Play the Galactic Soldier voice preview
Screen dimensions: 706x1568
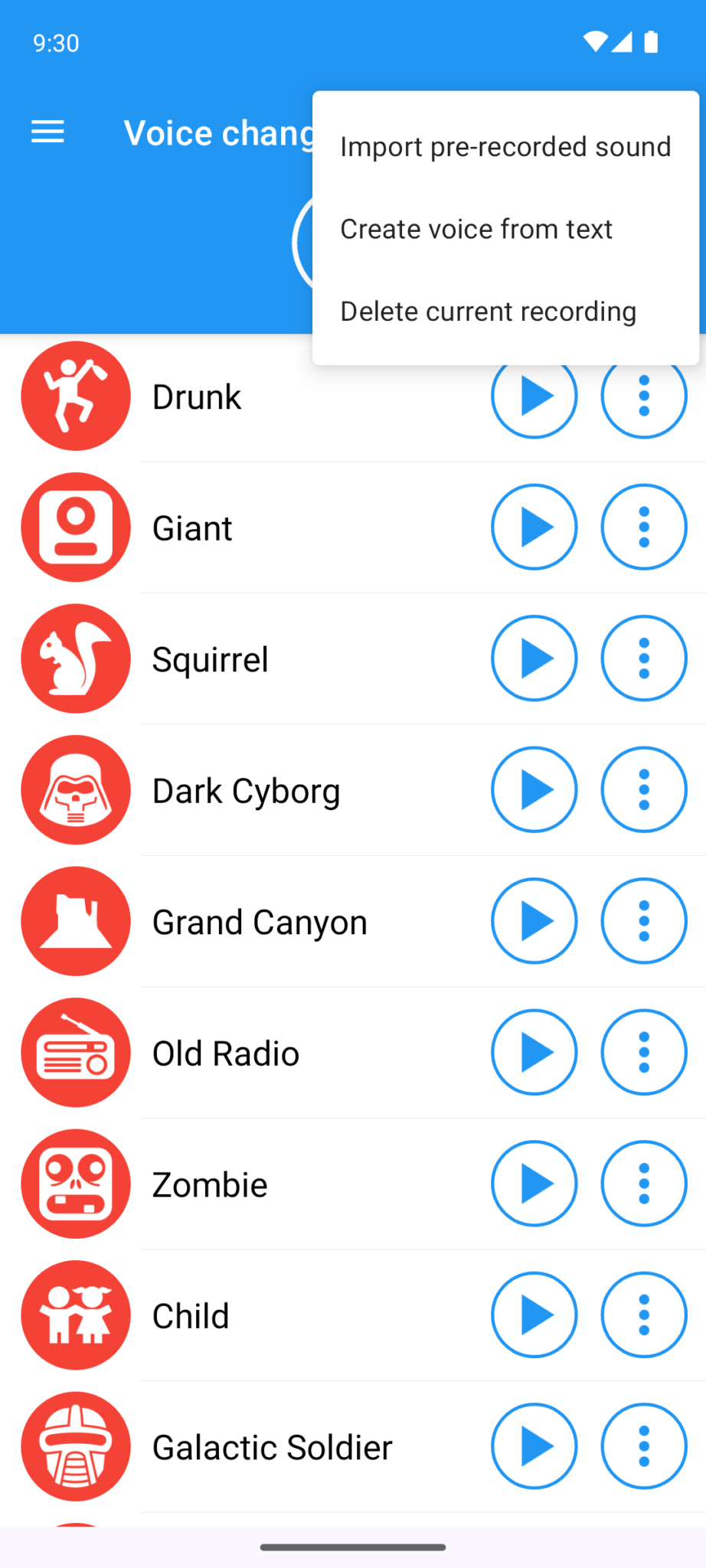point(534,1446)
